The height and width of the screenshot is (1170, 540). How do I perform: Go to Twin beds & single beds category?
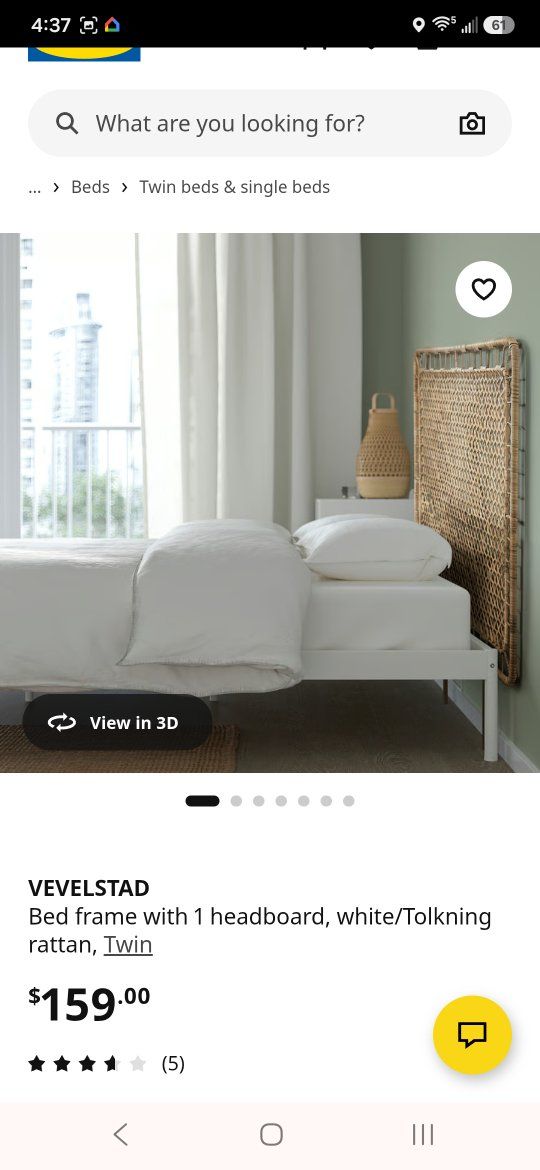[x=234, y=187]
